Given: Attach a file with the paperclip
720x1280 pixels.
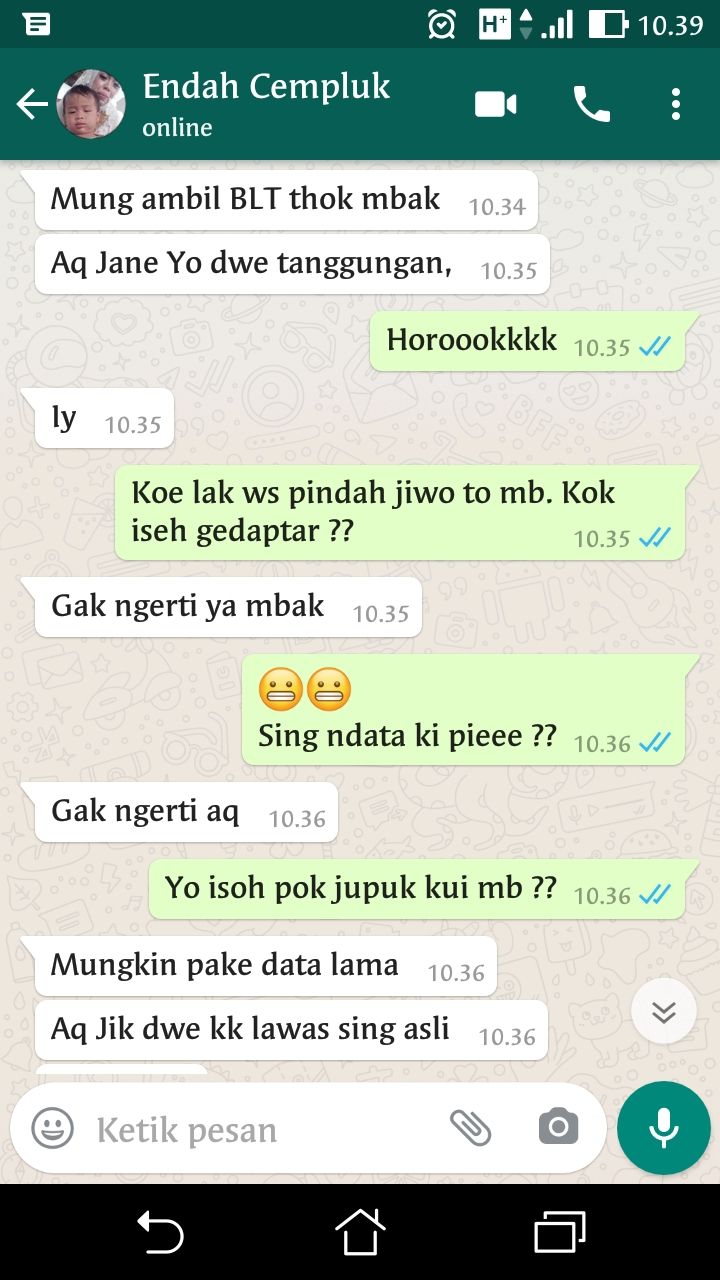Looking at the screenshot, I should tap(470, 1128).
